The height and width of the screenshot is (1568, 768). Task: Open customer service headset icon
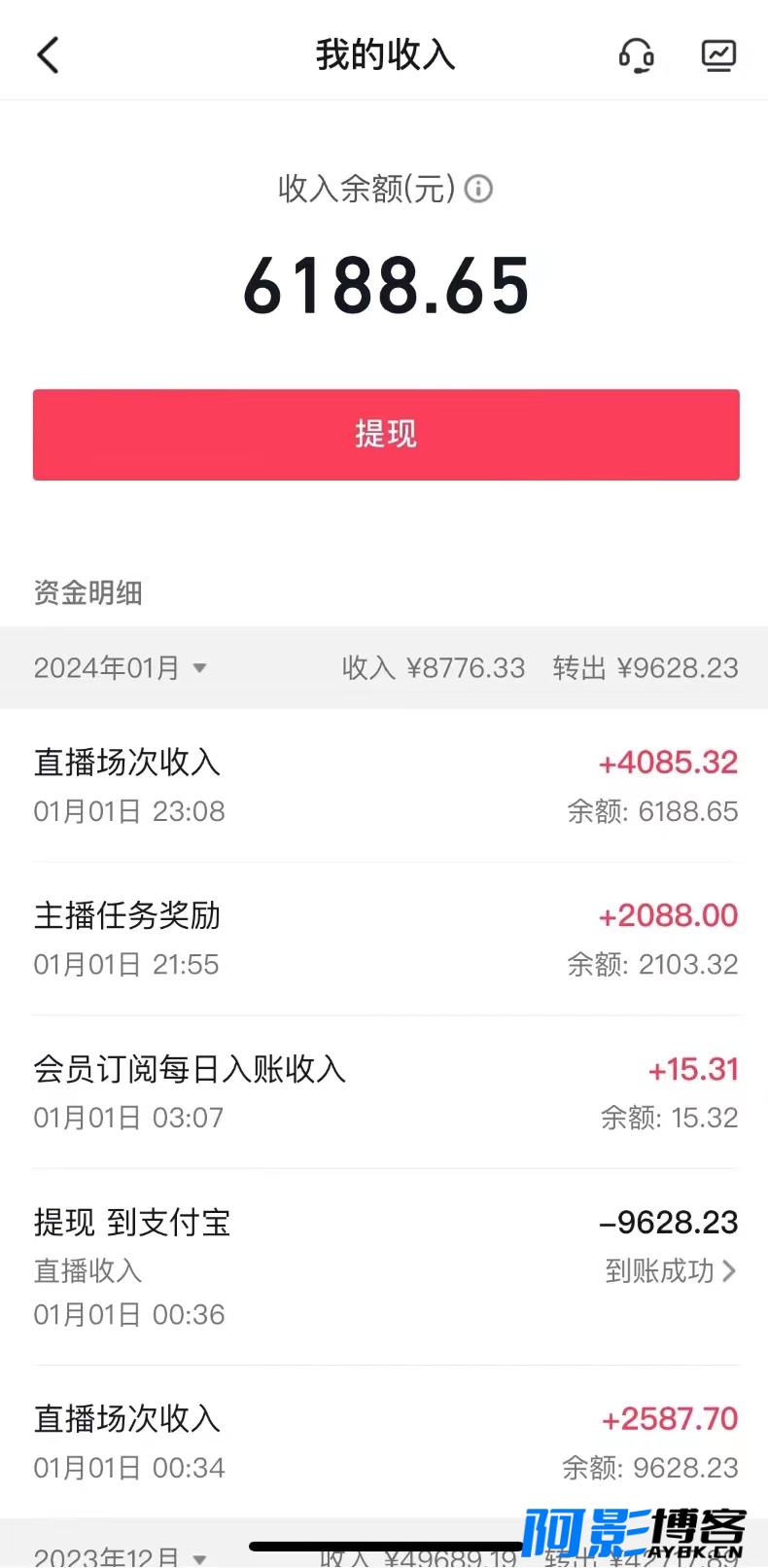(637, 55)
